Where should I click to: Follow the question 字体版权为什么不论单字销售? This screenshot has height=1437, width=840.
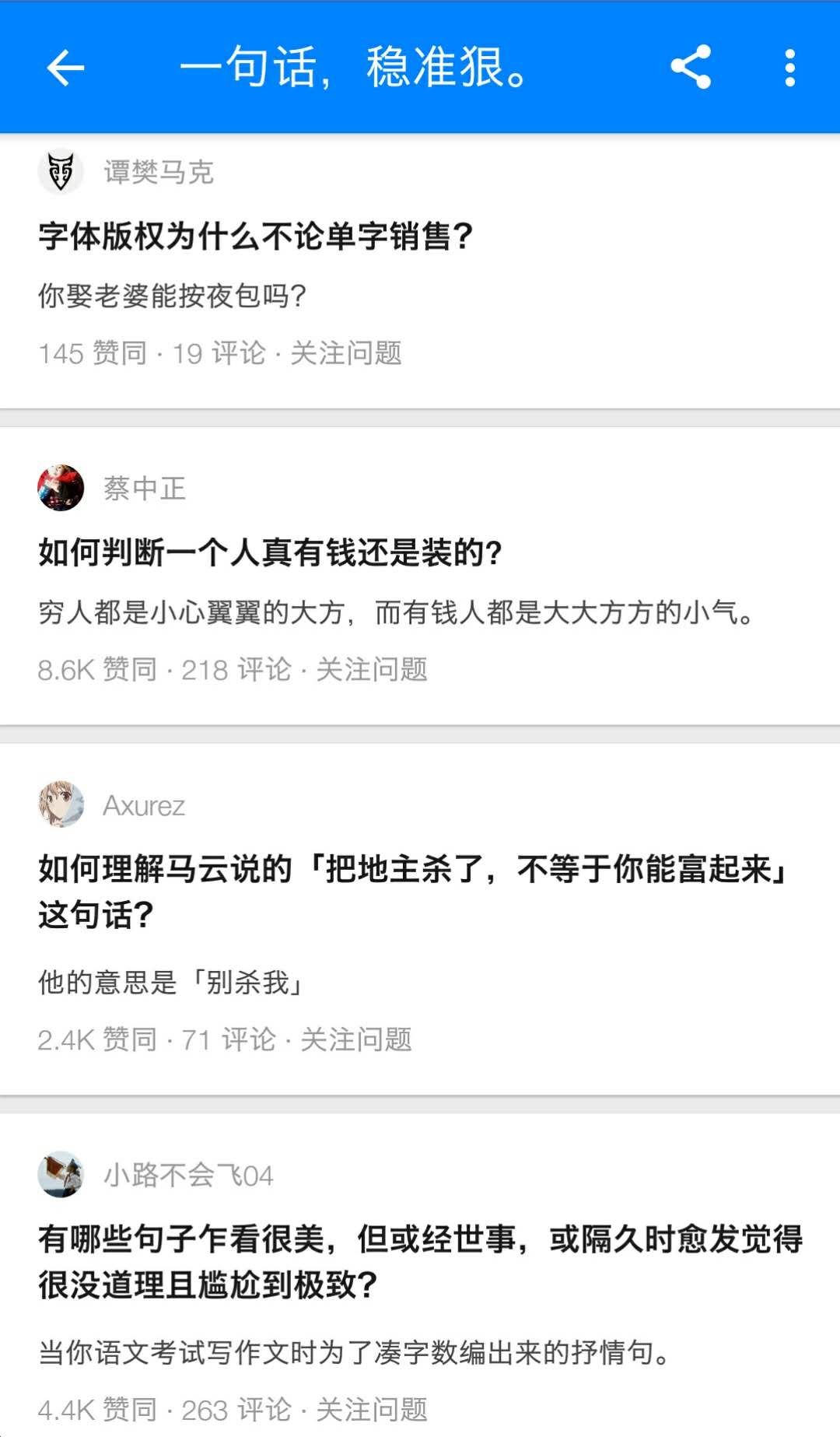345,354
